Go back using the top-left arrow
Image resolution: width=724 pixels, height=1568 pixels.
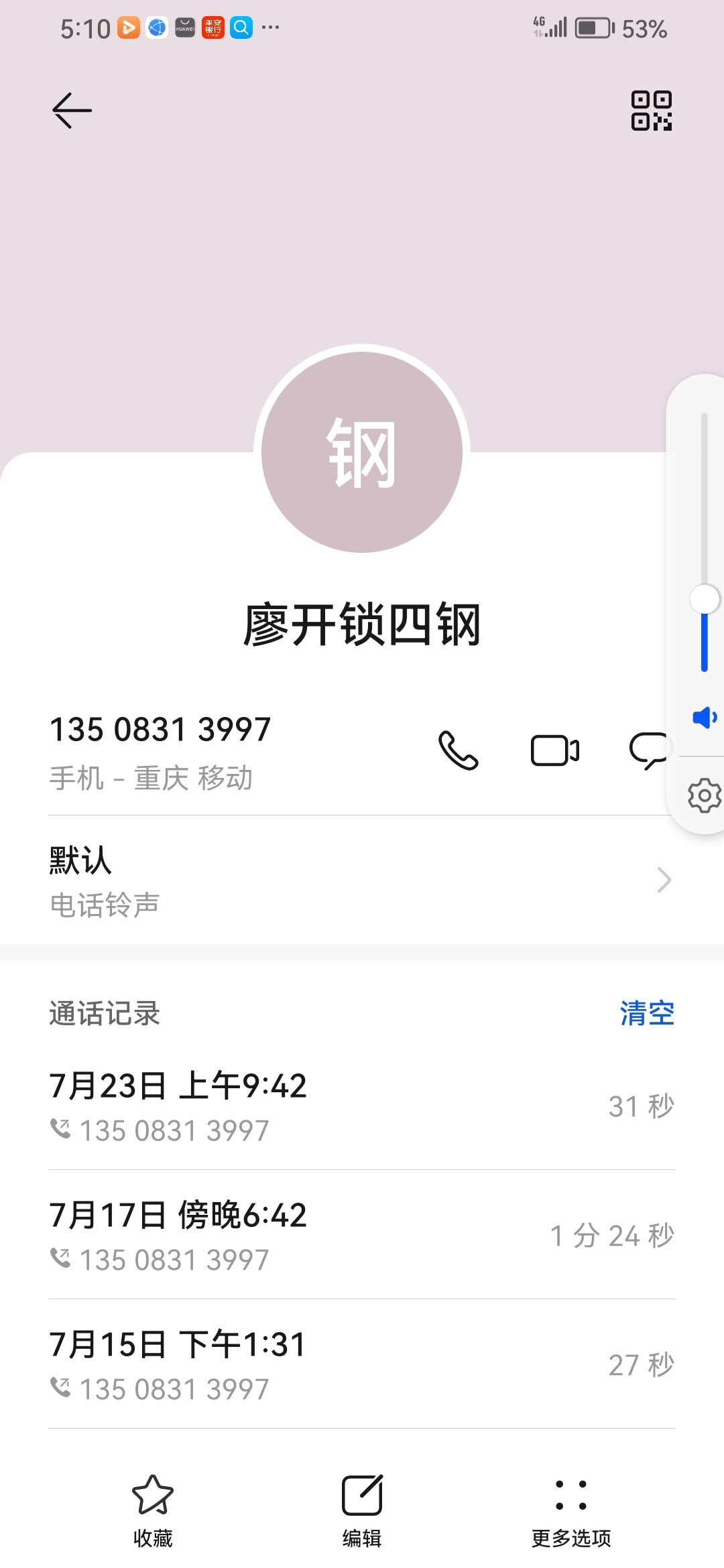[x=72, y=111]
